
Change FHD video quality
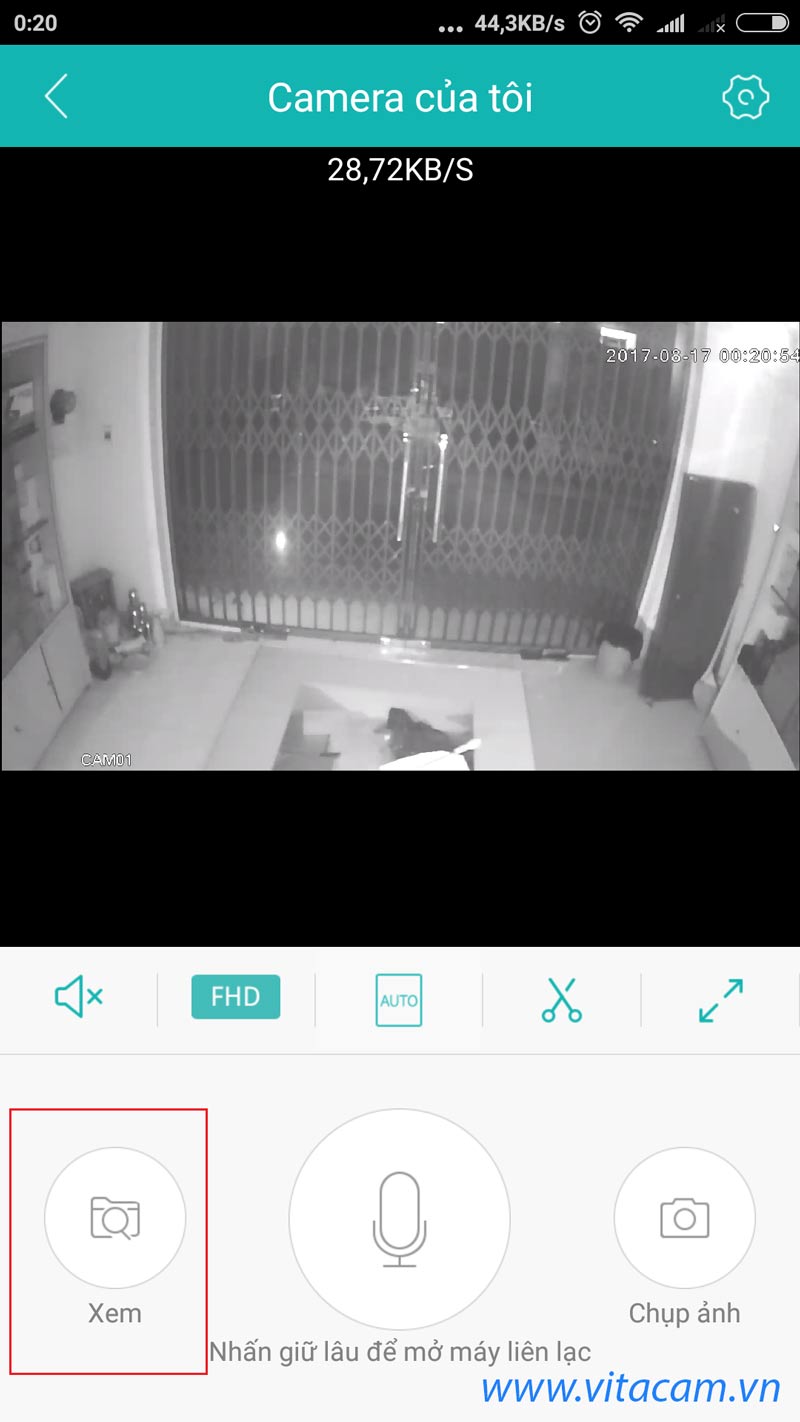coord(235,997)
